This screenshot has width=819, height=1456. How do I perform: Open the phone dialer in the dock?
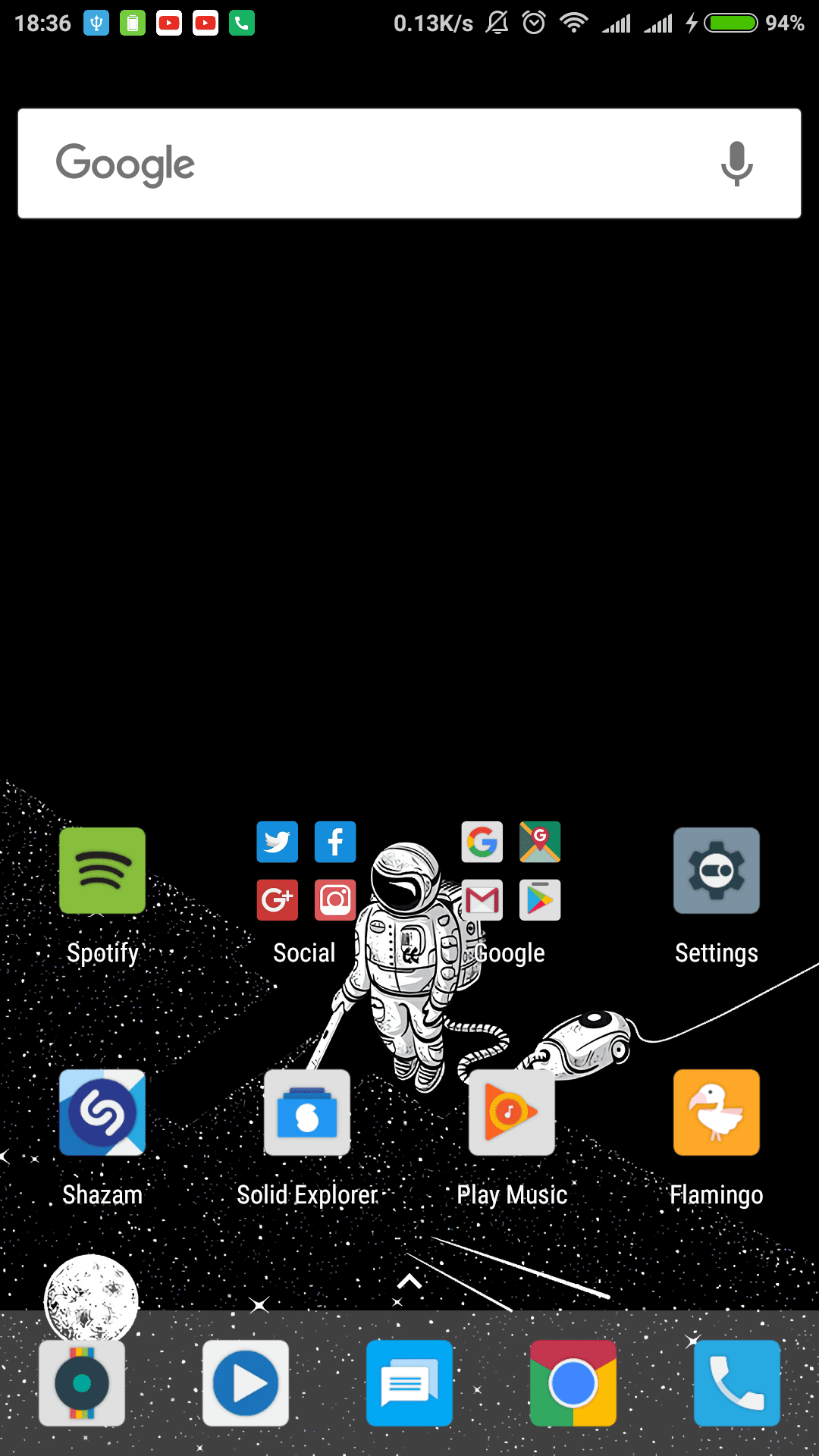[x=737, y=1383]
